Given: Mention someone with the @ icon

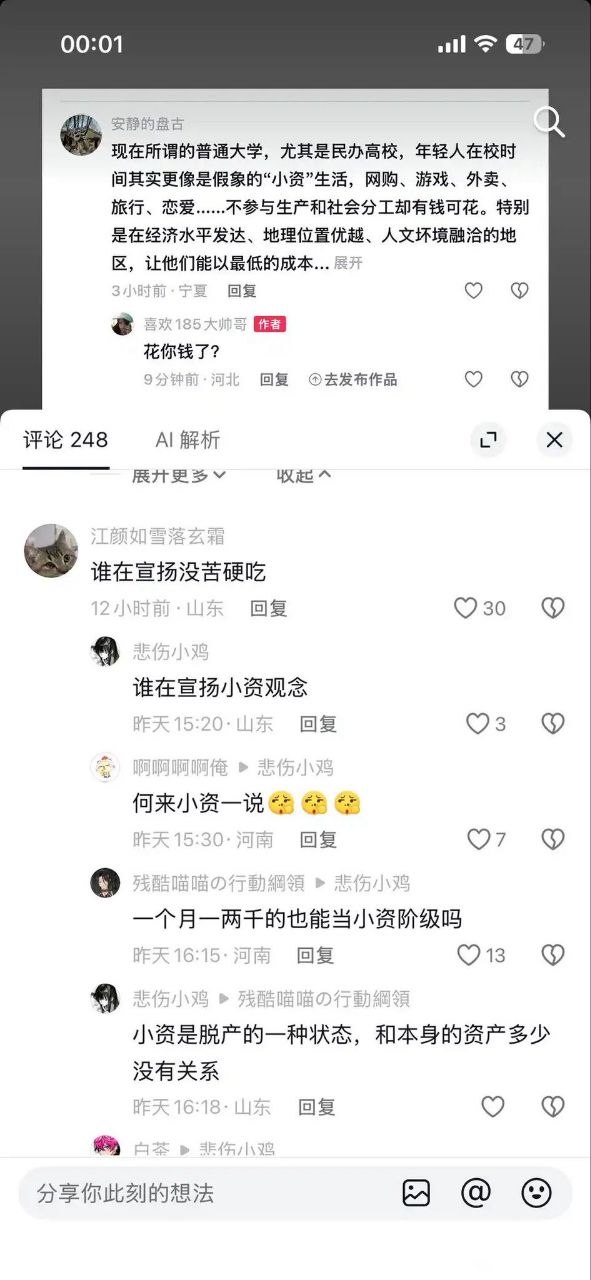Looking at the screenshot, I should [476, 1193].
